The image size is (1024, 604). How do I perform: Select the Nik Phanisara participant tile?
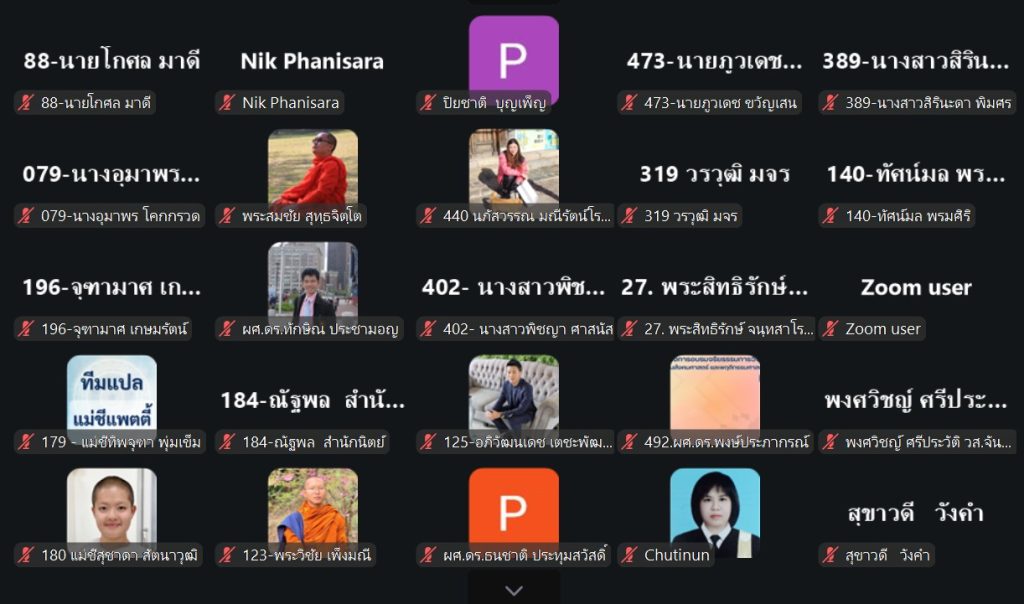[312, 62]
